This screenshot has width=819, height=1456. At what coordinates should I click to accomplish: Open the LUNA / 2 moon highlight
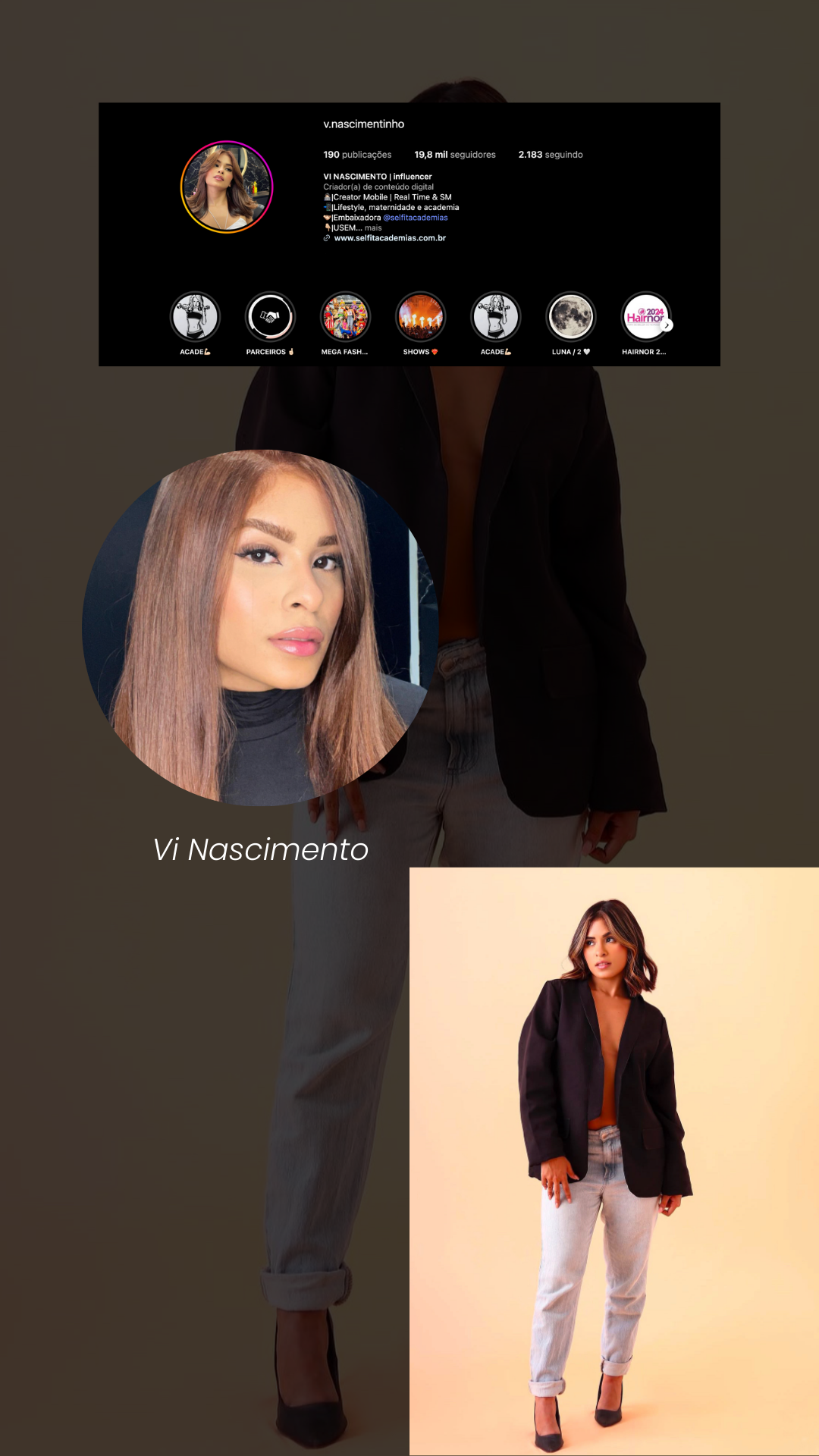[570, 317]
